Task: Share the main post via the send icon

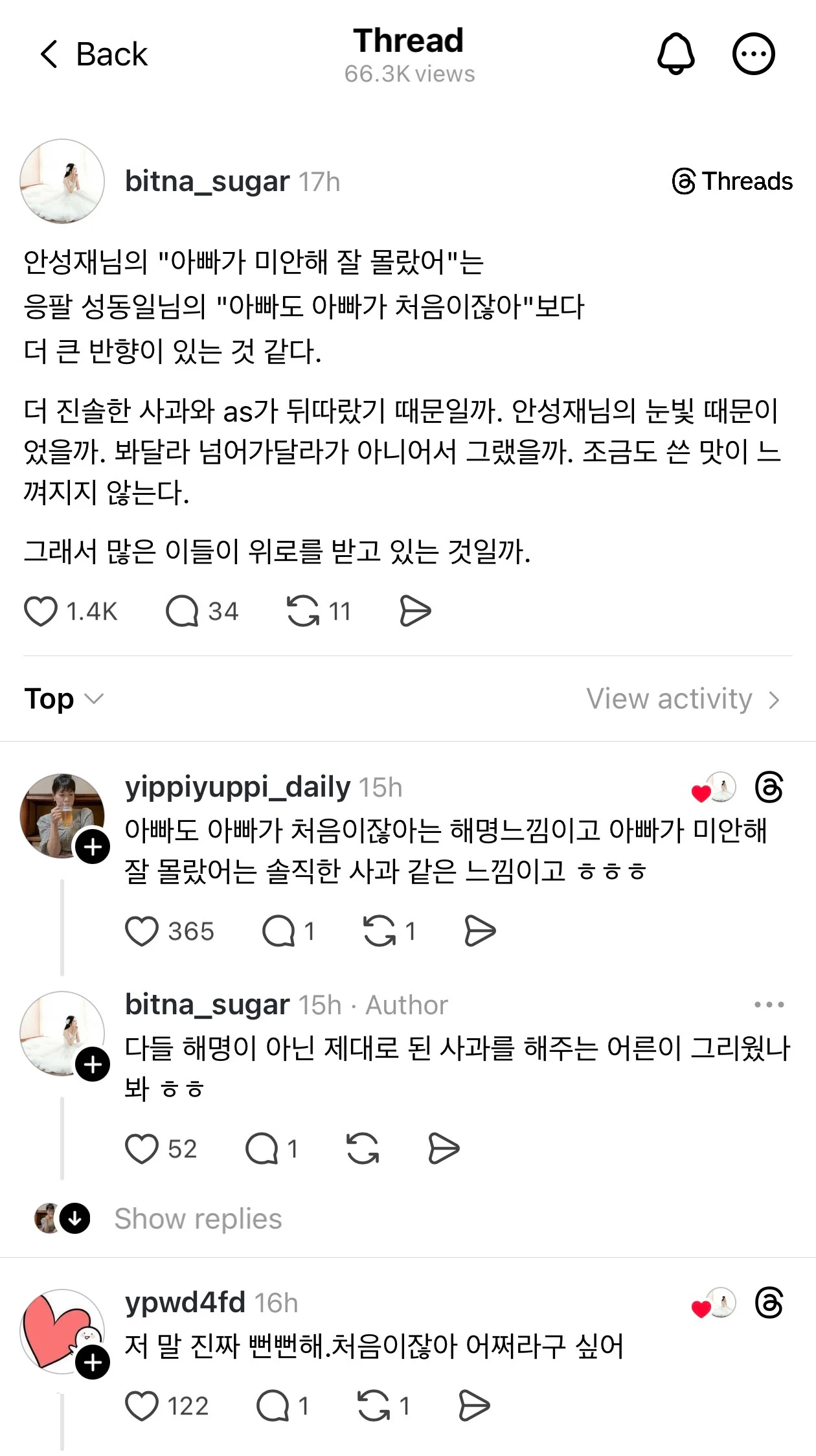Action: click(x=414, y=611)
